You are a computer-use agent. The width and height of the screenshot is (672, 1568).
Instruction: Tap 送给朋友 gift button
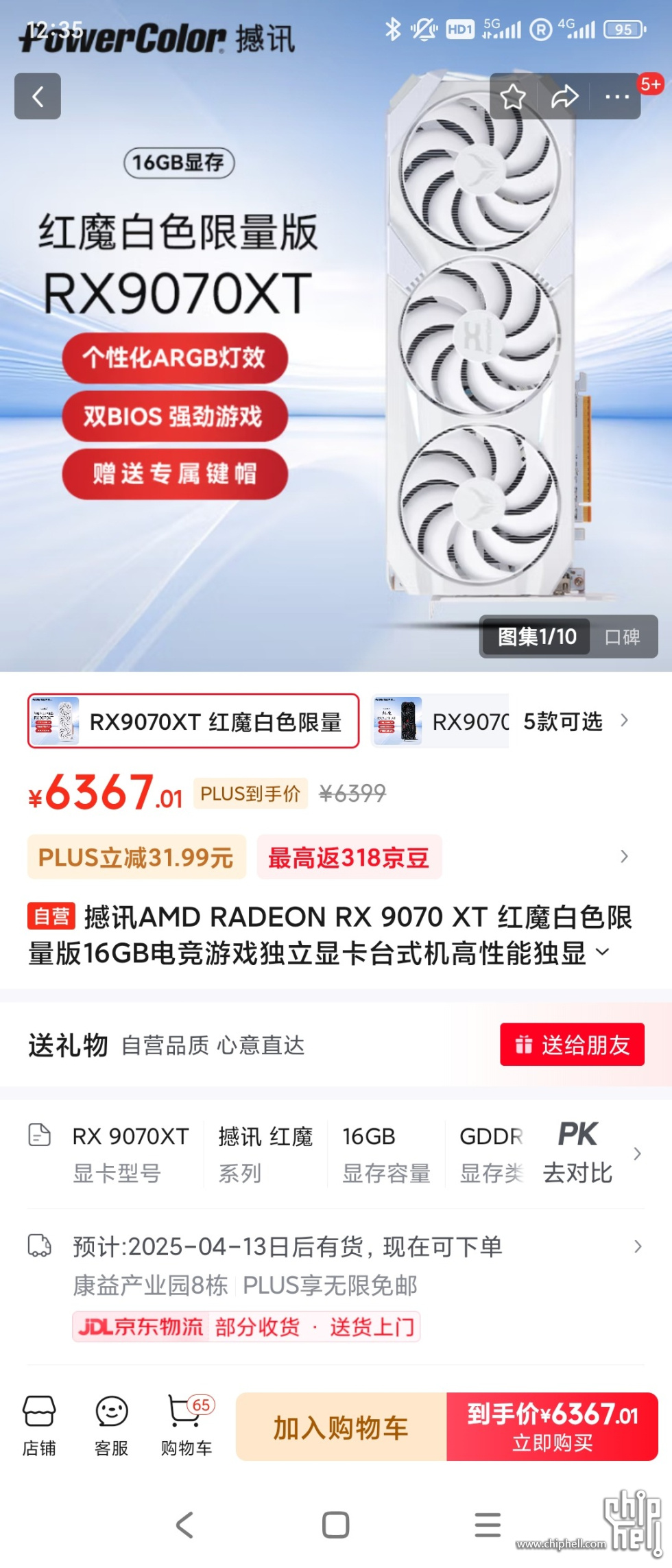coord(572,1045)
